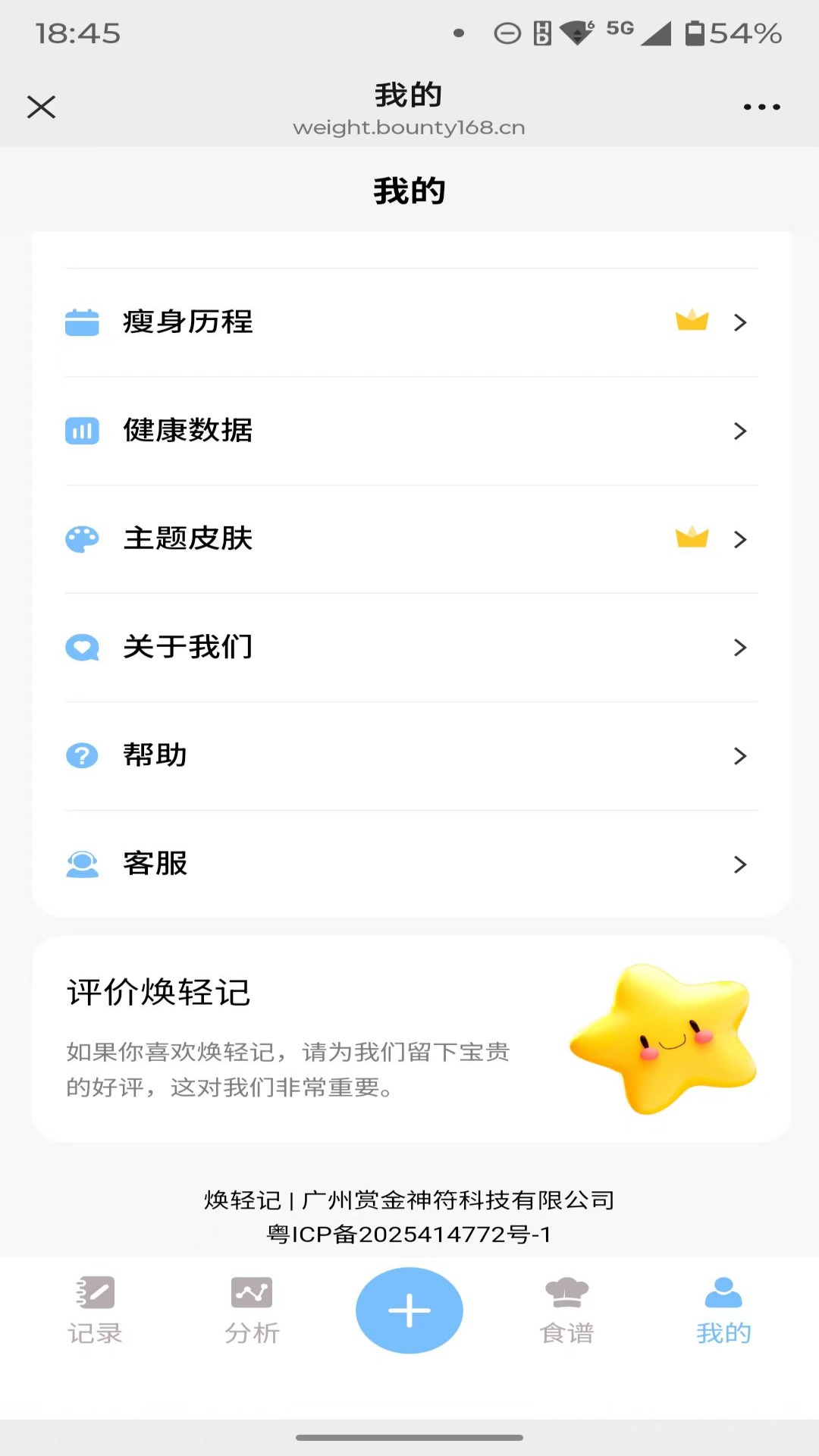Tap the 分析 chart tab icon

tap(252, 1293)
